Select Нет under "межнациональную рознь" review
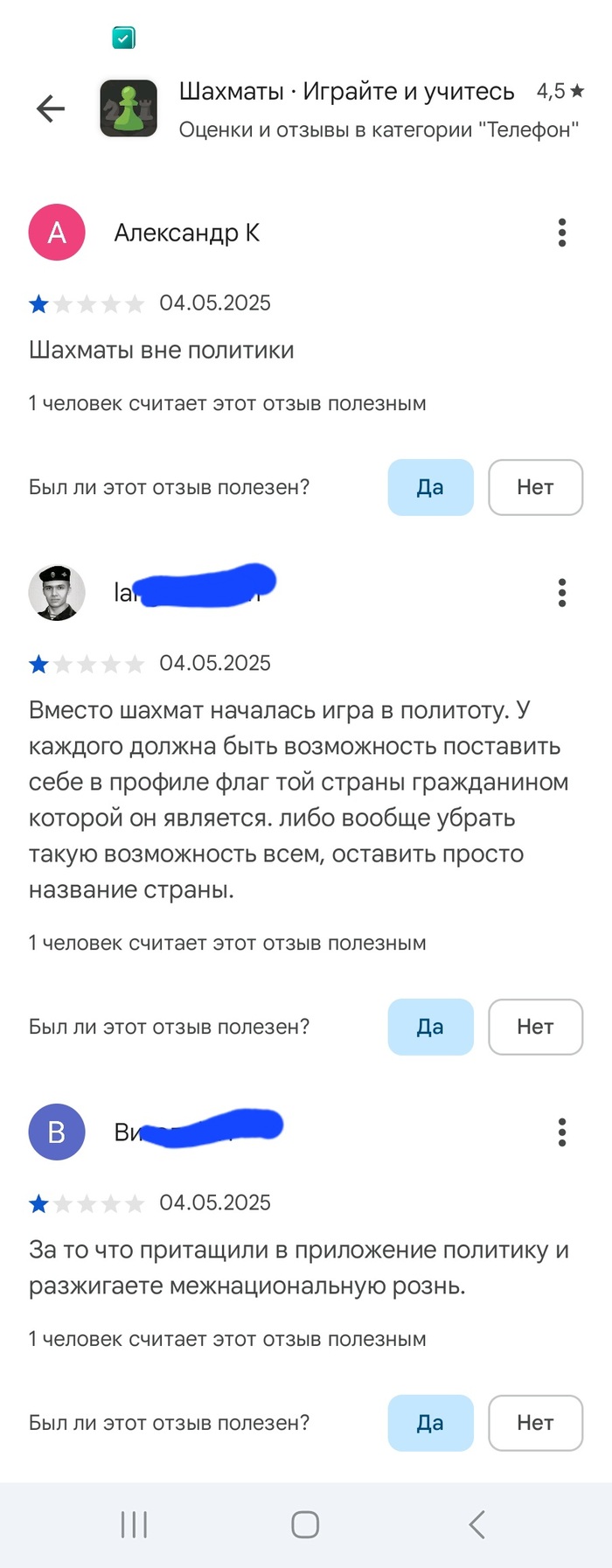Image resolution: width=612 pixels, height=1568 pixels. pos(535,1423)
